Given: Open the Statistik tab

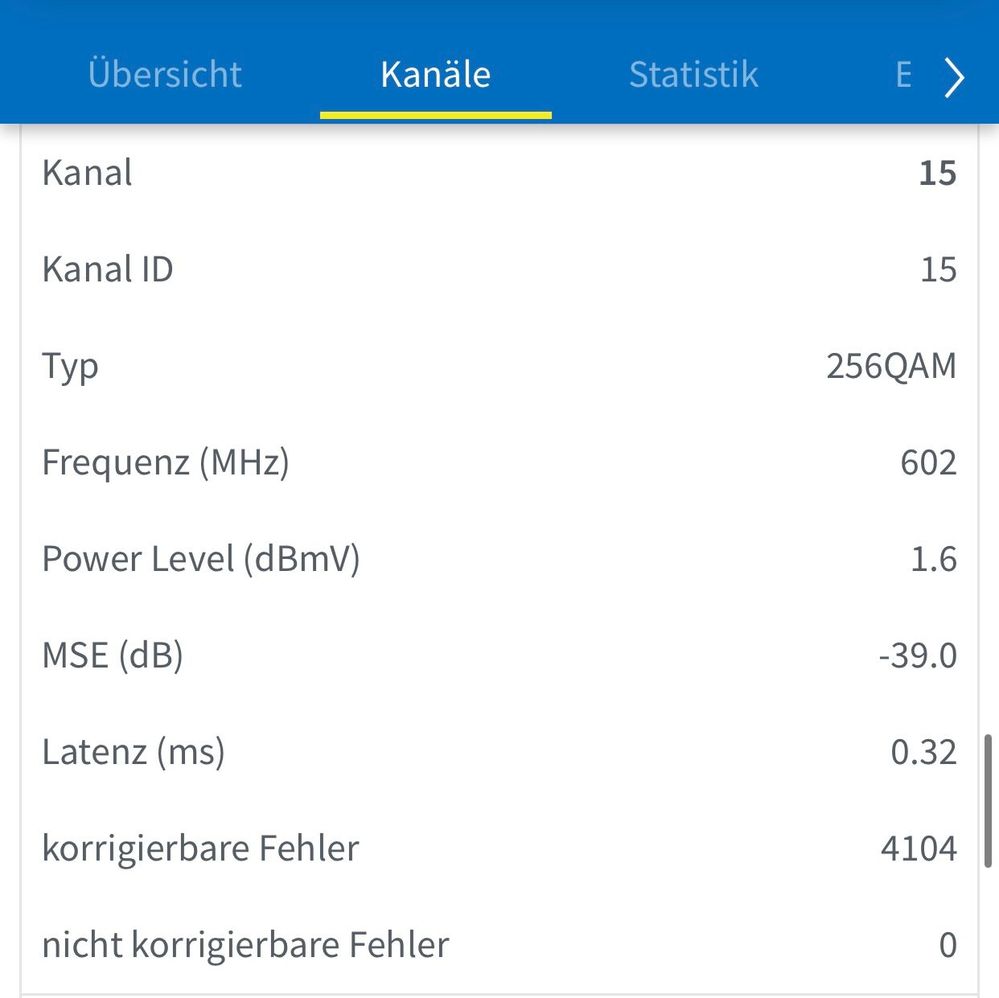Looking at the screenshot, I should tap(693, 75).
